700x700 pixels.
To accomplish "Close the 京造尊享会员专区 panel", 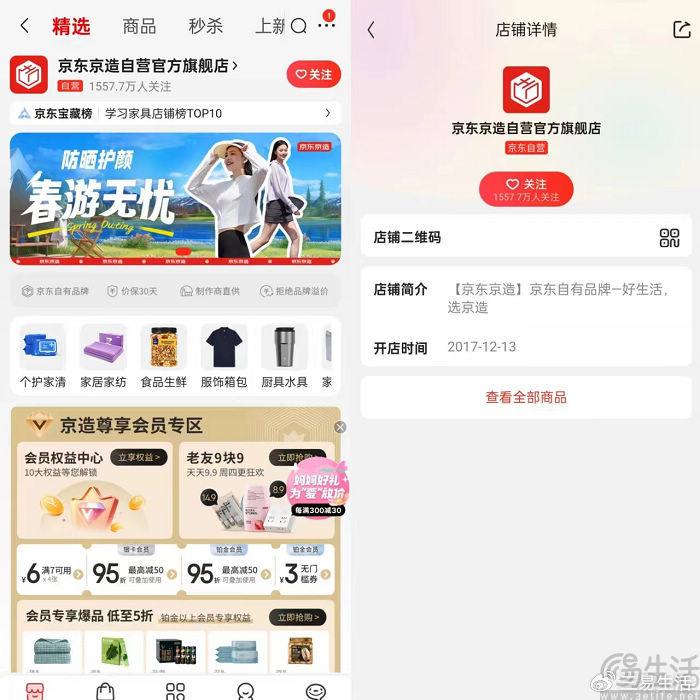I will [340, 427].
